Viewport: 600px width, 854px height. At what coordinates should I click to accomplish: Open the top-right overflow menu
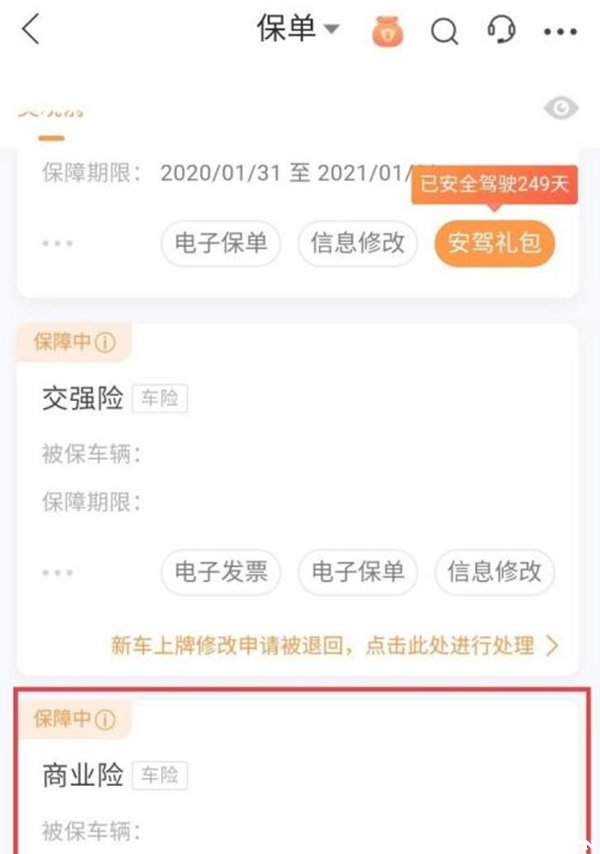point(560,32)
